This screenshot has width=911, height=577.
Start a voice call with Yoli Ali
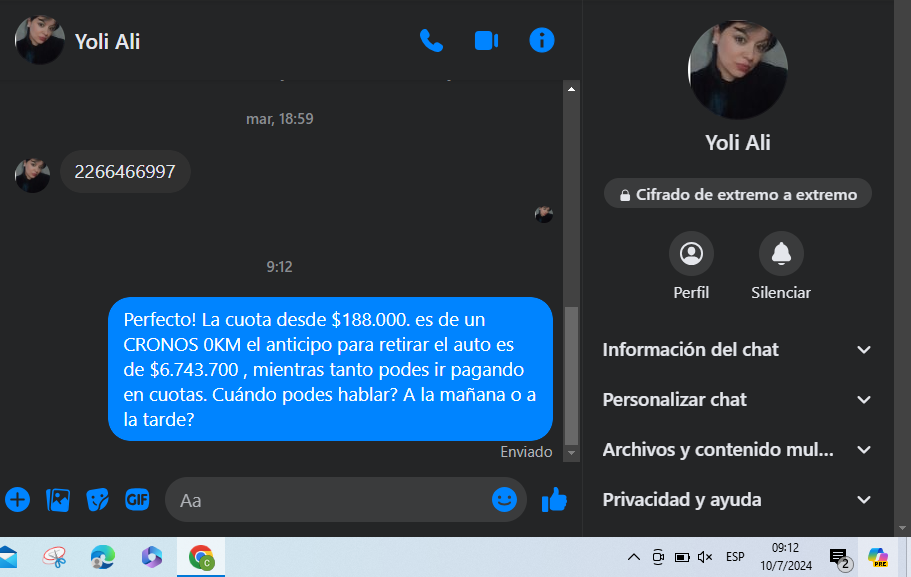[431, 40]
